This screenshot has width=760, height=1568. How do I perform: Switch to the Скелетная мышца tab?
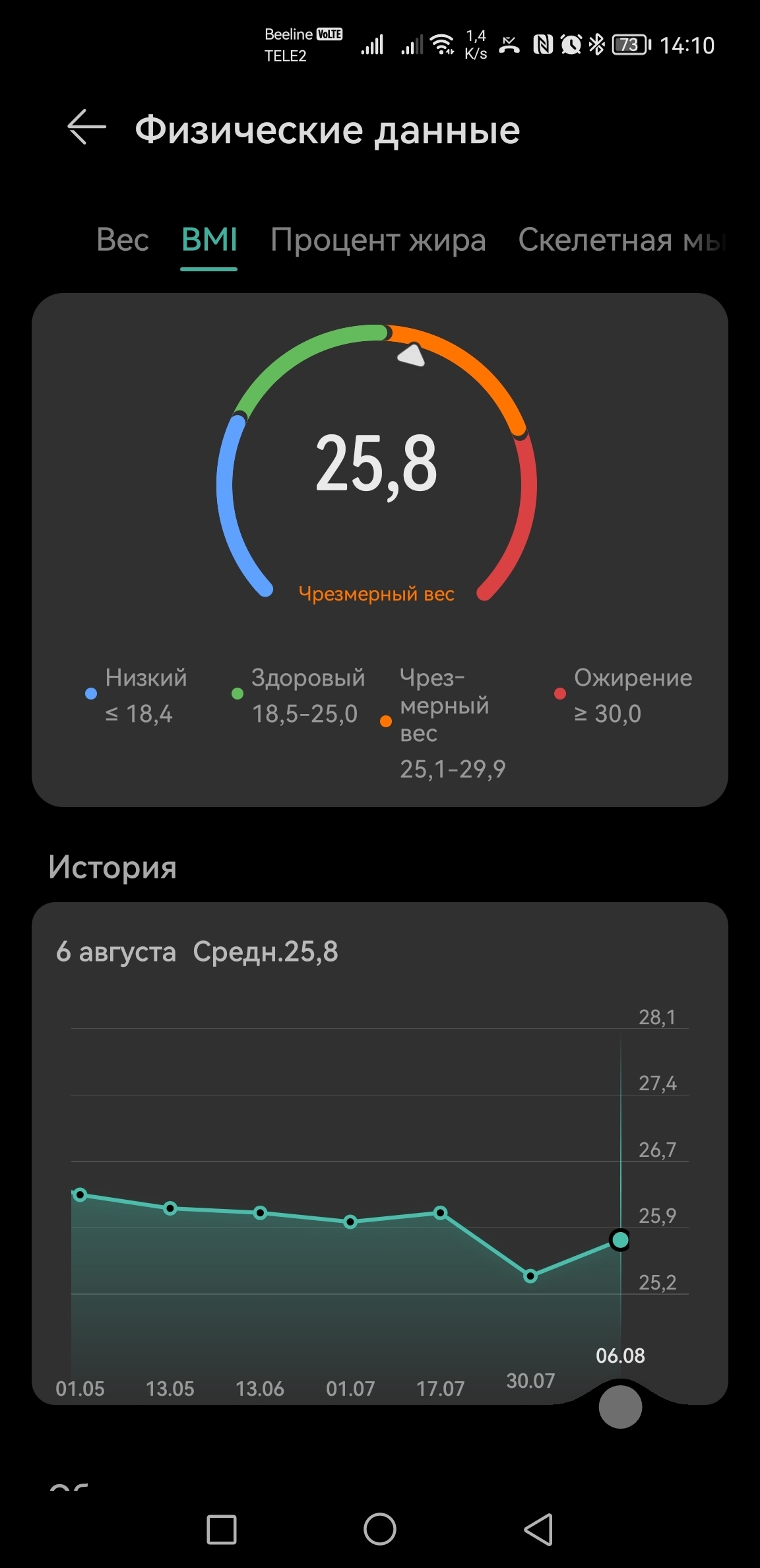point(621,239)
